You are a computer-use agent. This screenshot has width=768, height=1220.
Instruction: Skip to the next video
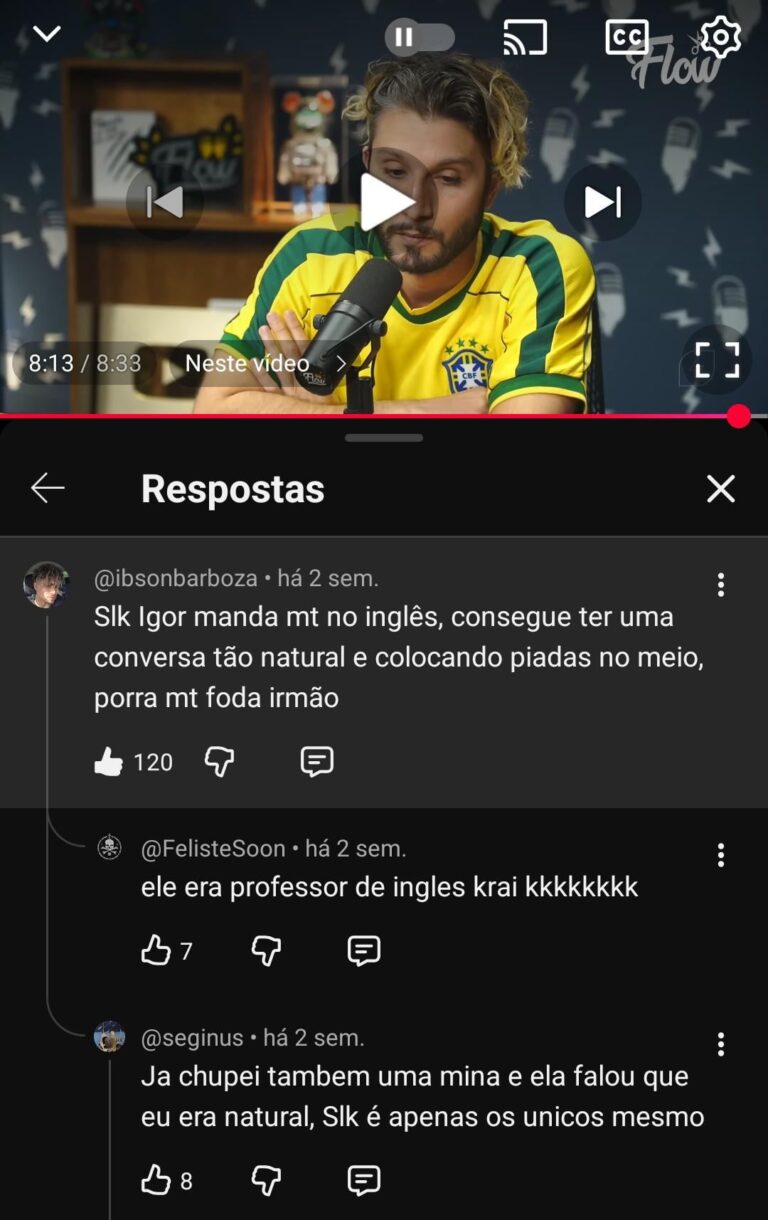point(602,202)
